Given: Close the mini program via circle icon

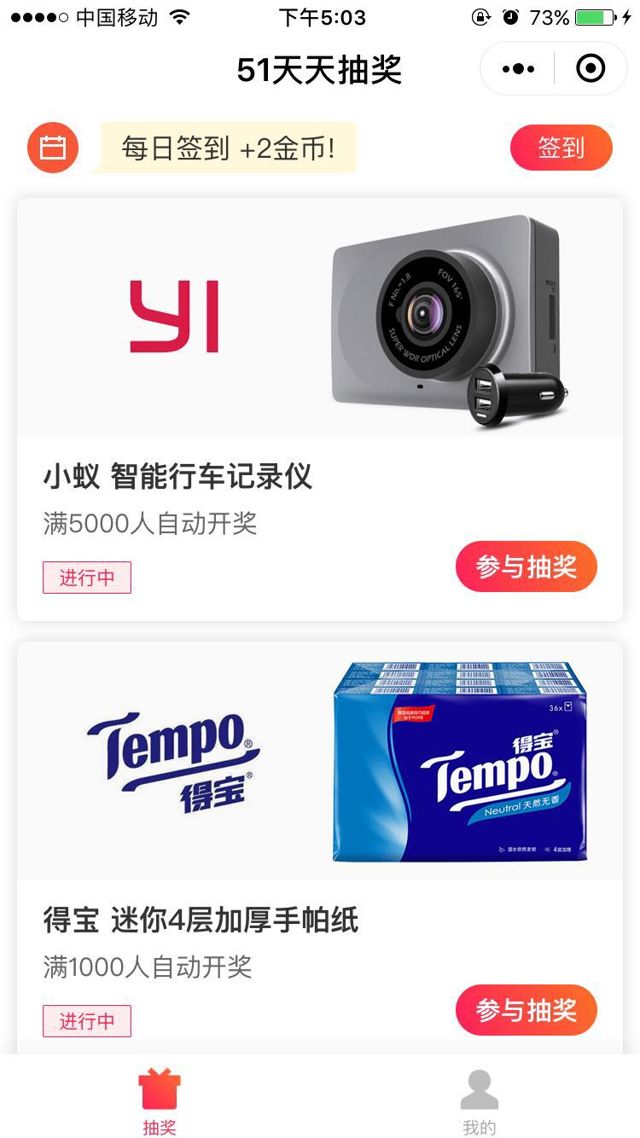Looking at the screenshot, I should pyautogui.click(x=591, y=69).
